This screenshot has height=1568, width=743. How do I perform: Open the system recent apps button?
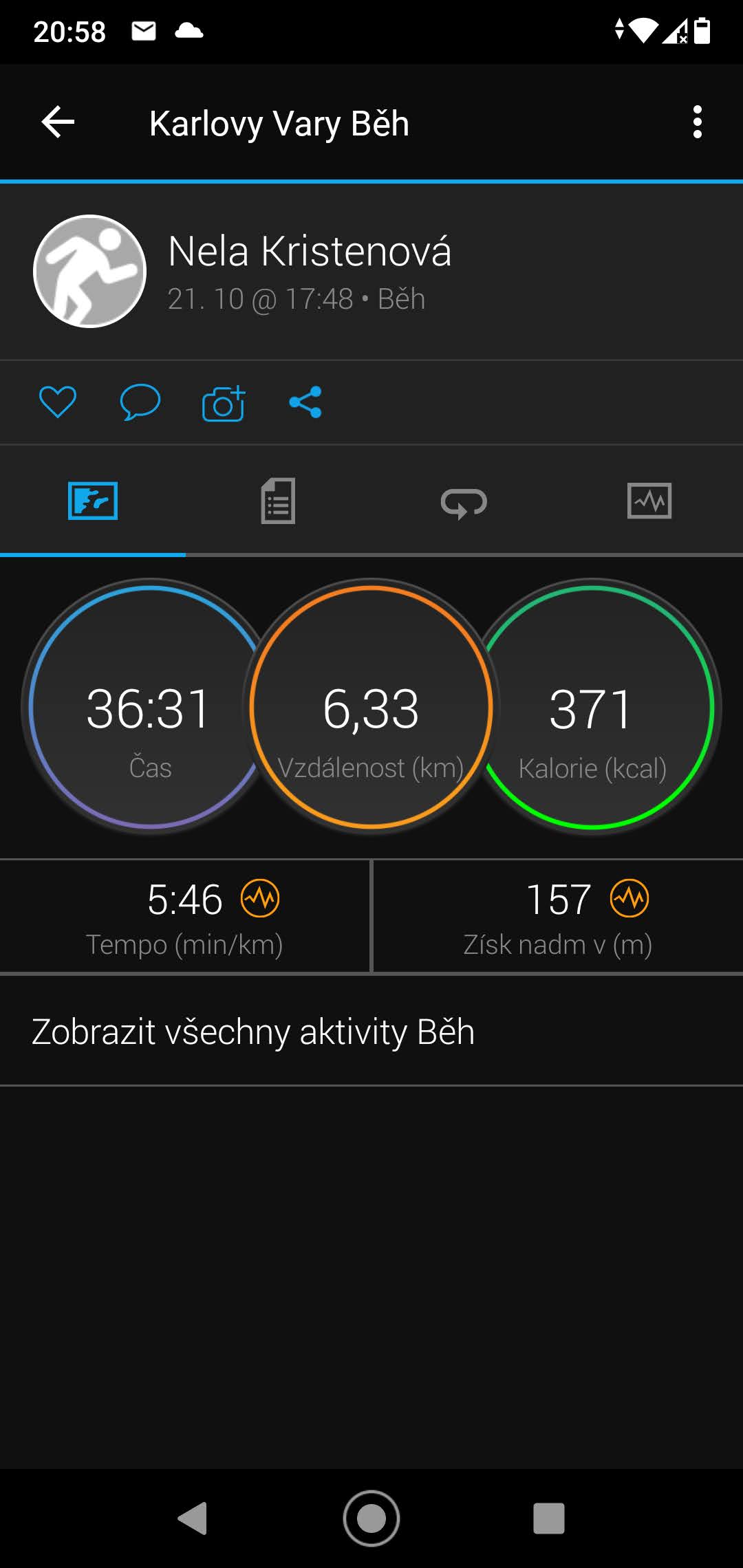(x=549, y=1518)
